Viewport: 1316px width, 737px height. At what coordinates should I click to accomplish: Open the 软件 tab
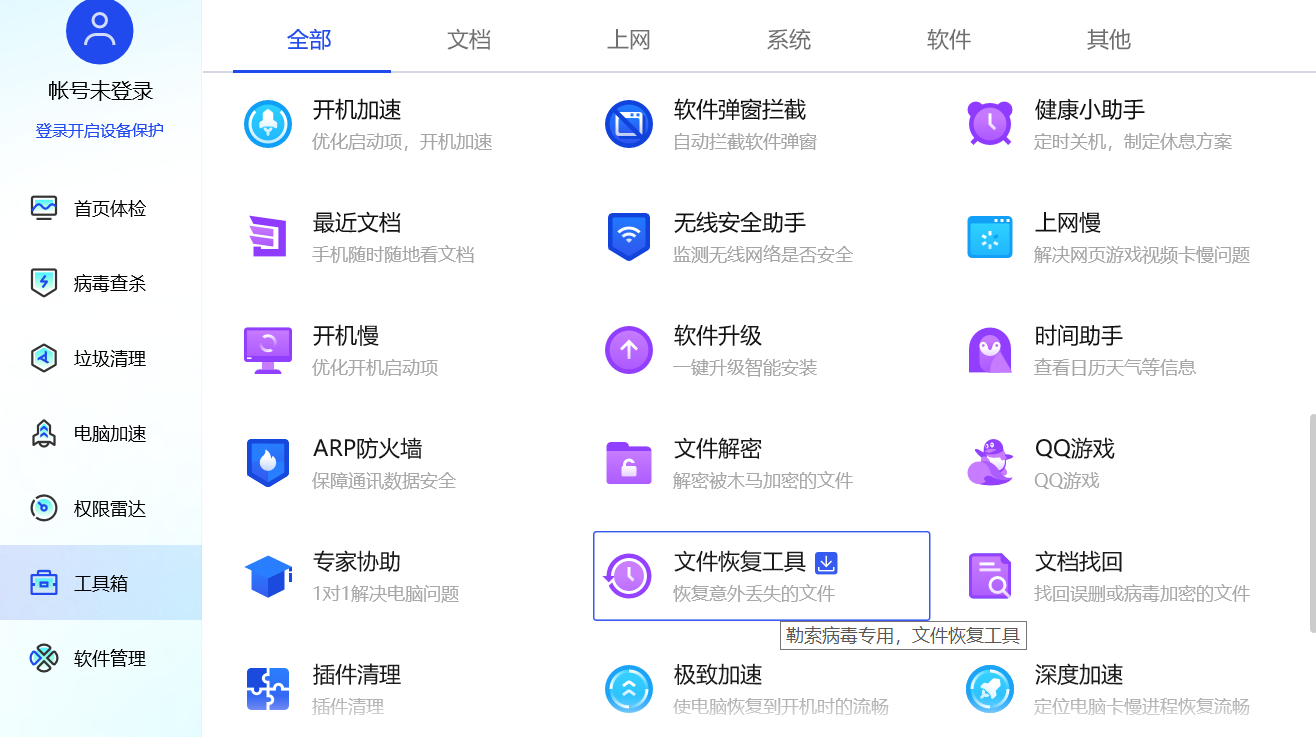(949, 40)
